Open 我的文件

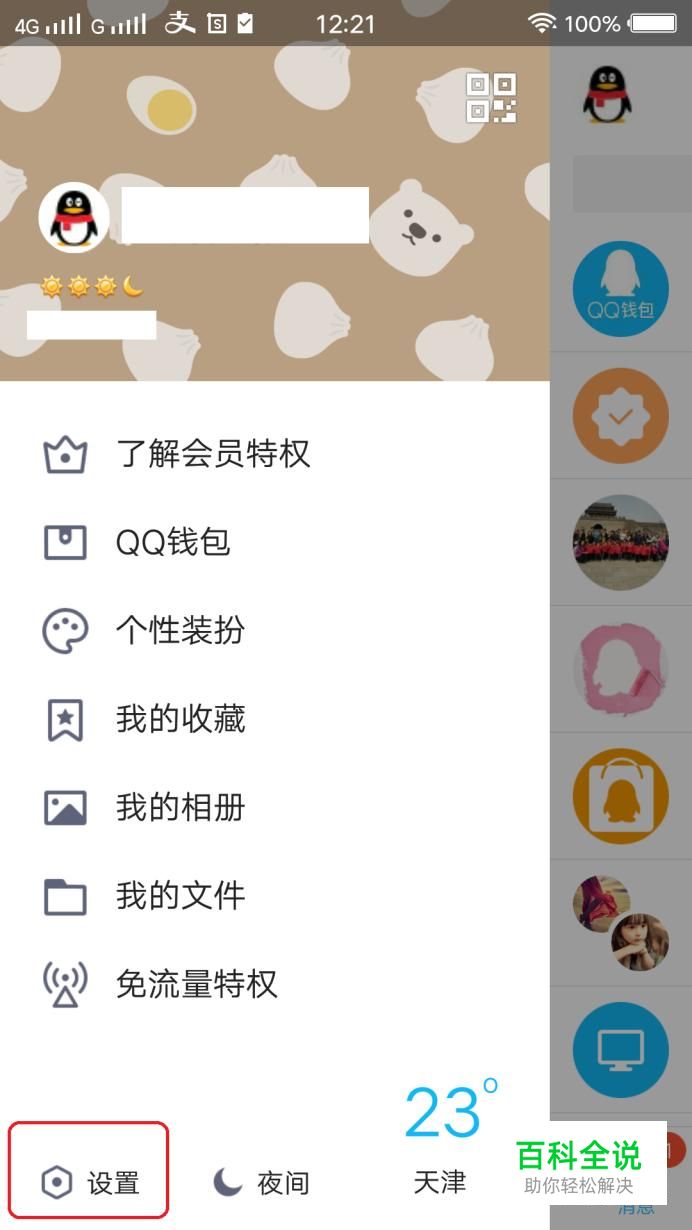point(275,895)
